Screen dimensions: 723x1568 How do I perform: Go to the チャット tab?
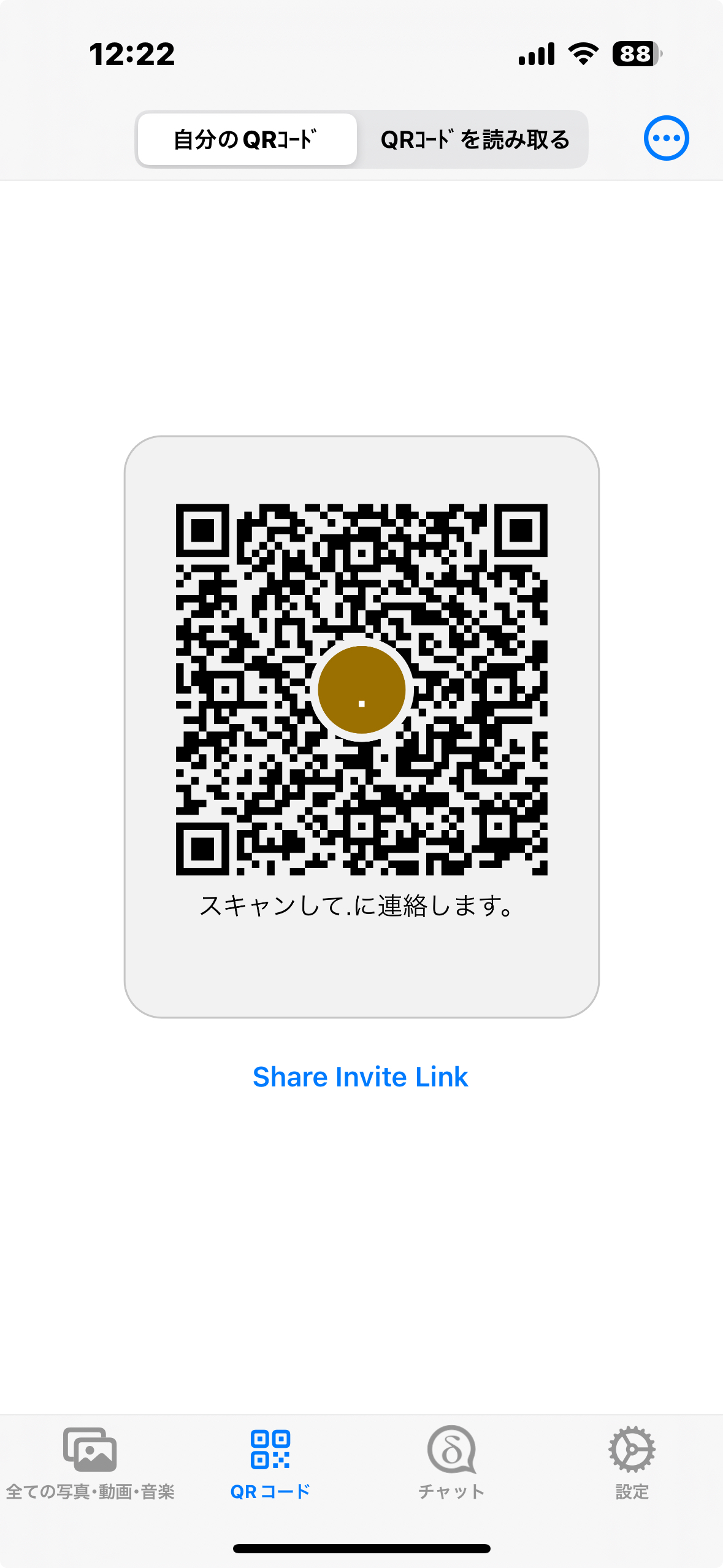(x=451, y=1462)
